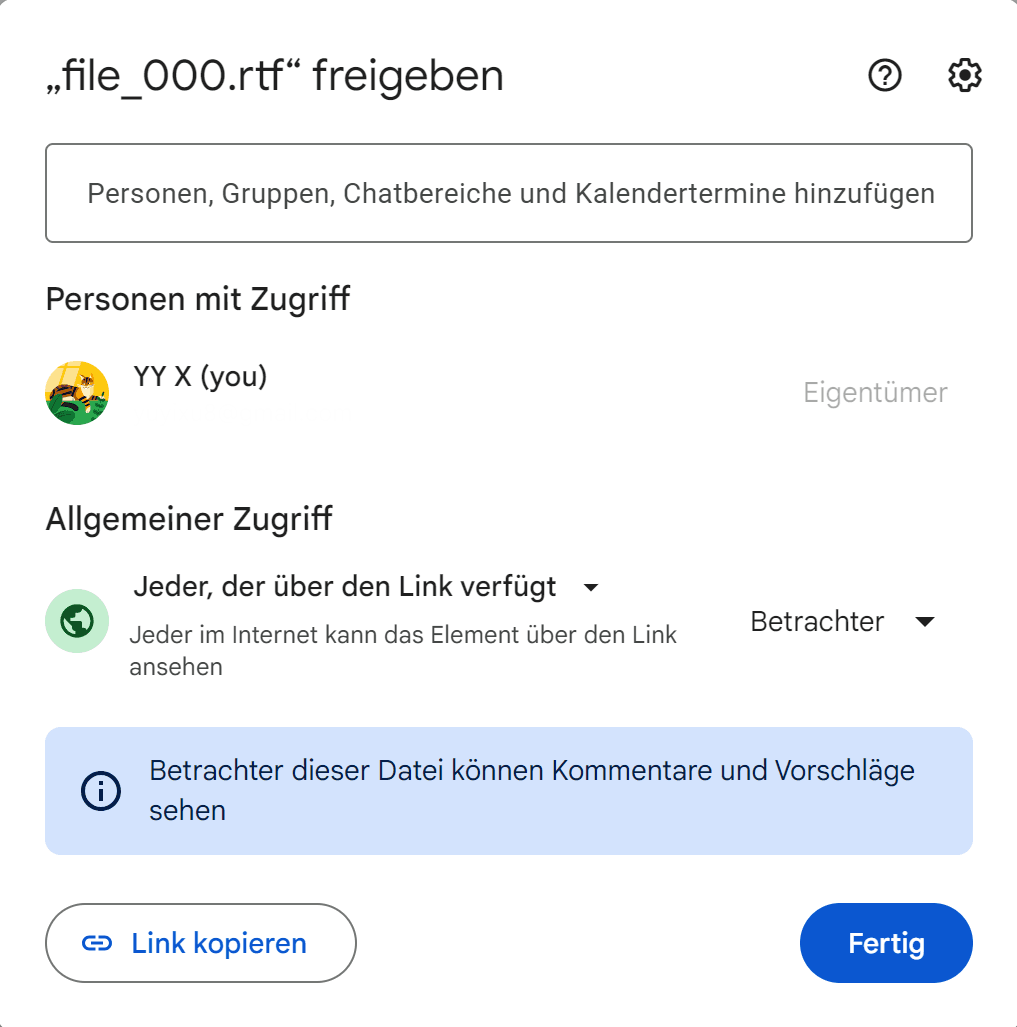Open the sharing settings gear icon

pyautogui.click(x=963, y=75)
